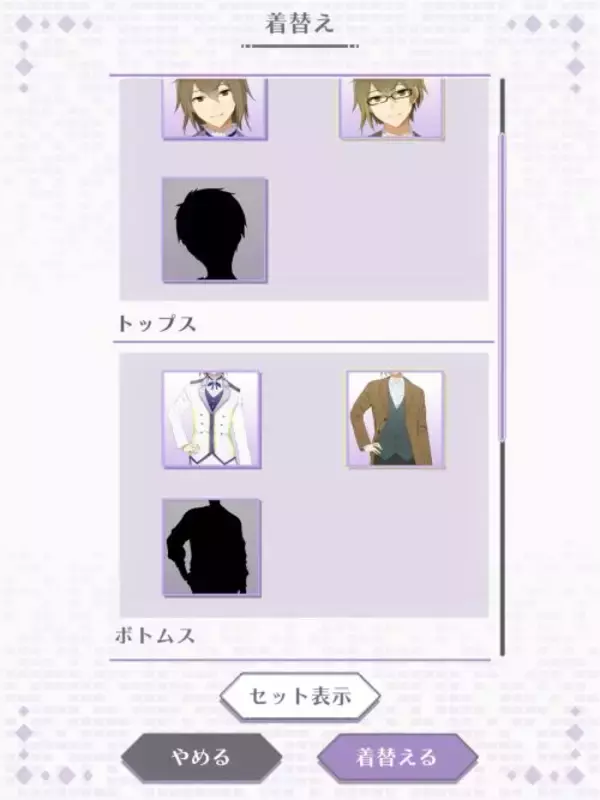
Task: Tap the locked top silhouette tile
Action: (x=212, y=547)
